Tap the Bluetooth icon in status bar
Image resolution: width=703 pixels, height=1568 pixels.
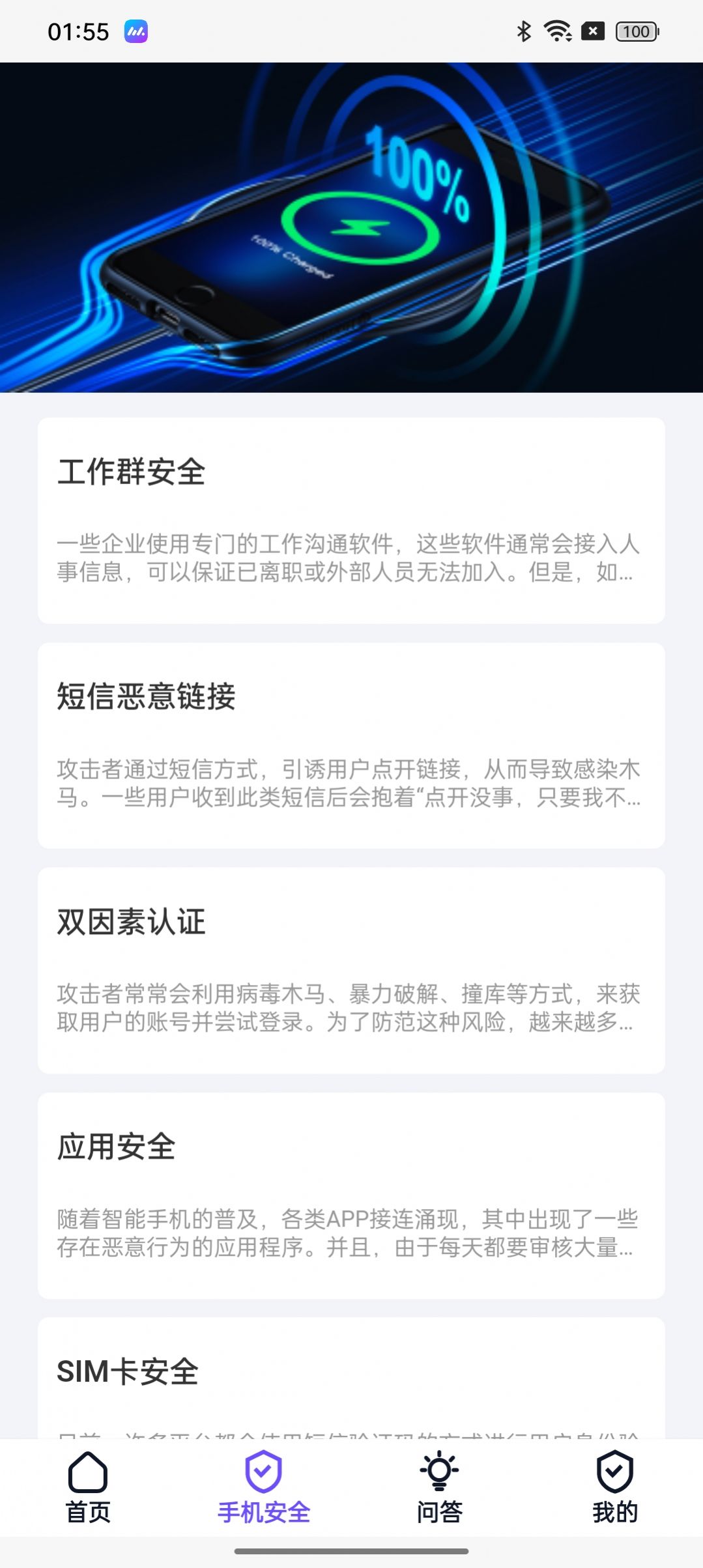523,30
